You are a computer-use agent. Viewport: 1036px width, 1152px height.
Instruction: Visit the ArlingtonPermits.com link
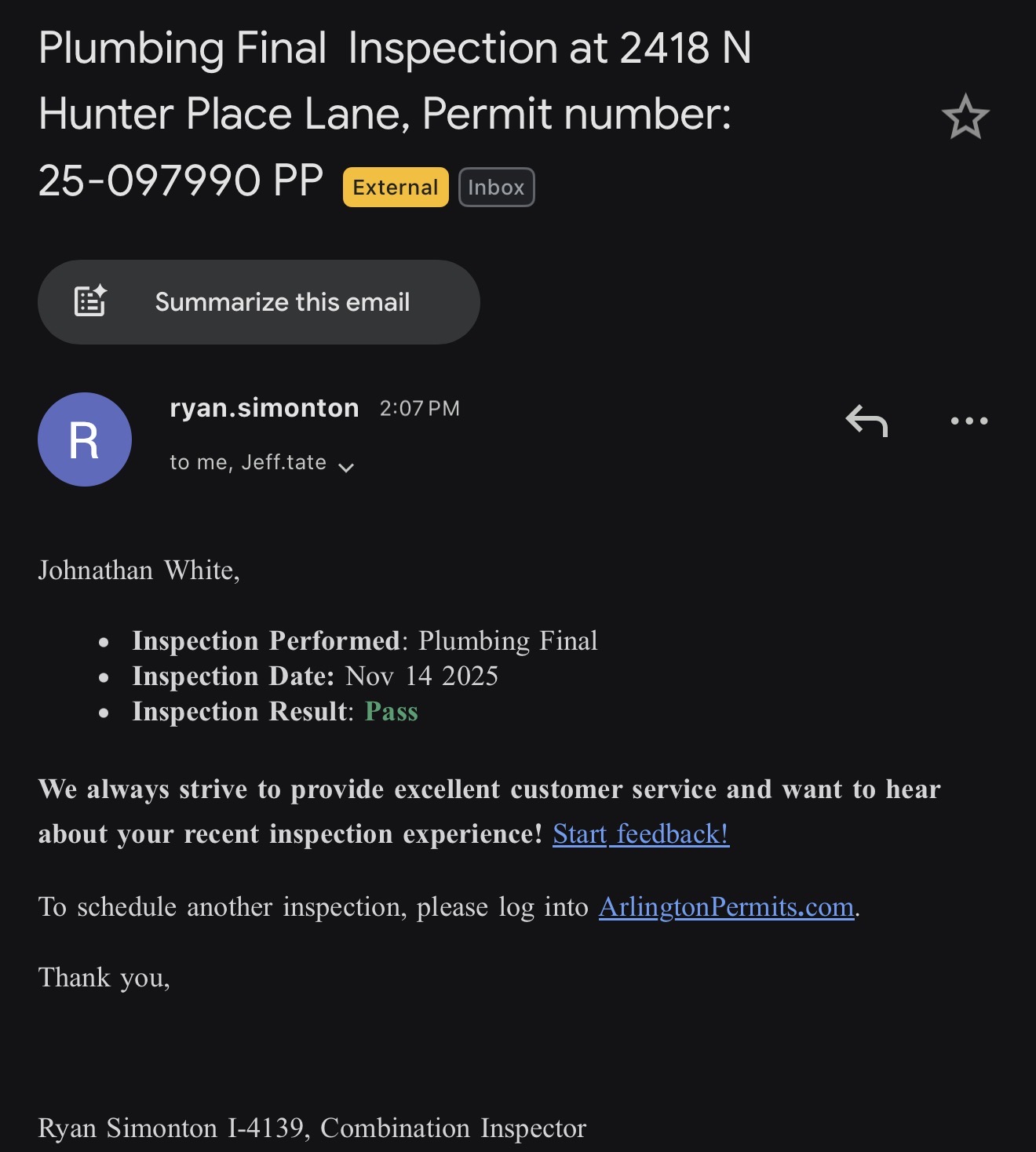(726, 906)
